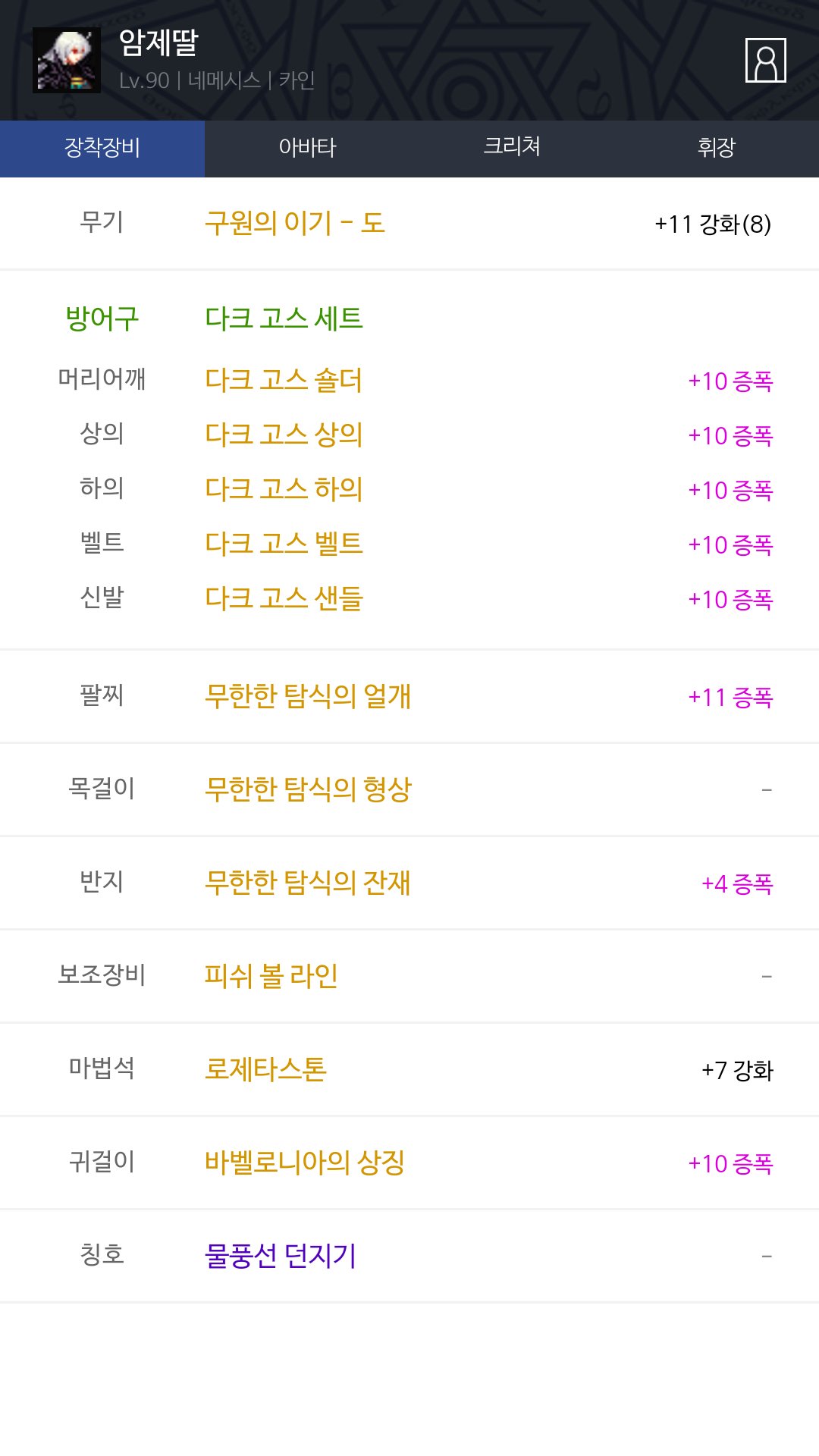819x1456 pixels.
Task: Open 무한한 탐식의 얼개 bracelet
Action: tap(308, 696)
